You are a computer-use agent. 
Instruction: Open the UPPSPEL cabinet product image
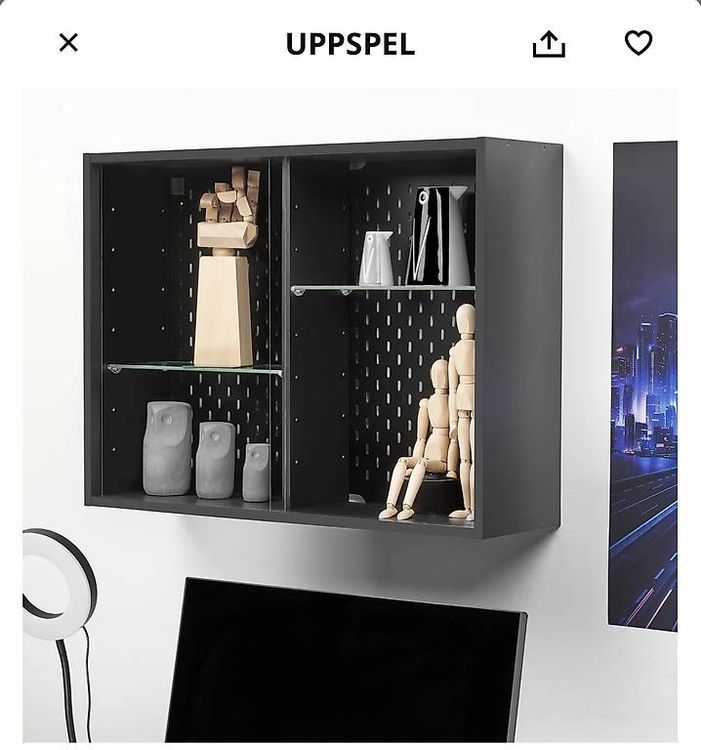click(x=350, y=415)
